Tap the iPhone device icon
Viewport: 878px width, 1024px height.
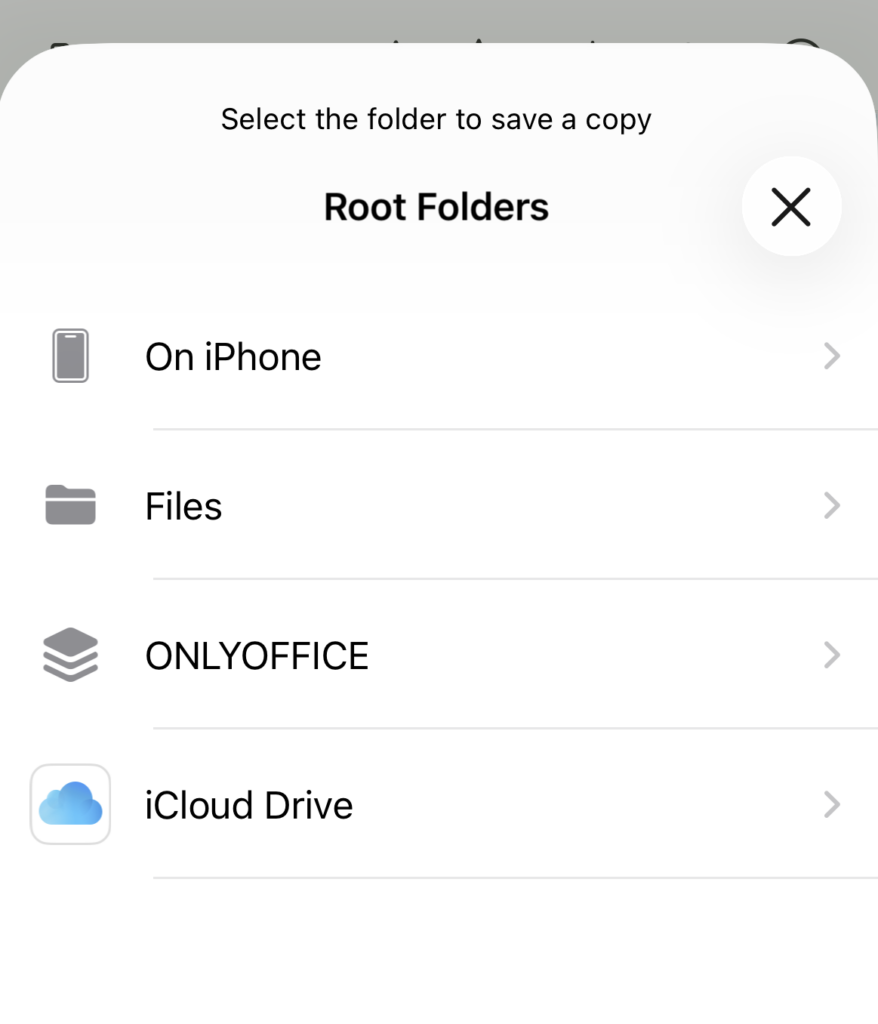point(70,356)
